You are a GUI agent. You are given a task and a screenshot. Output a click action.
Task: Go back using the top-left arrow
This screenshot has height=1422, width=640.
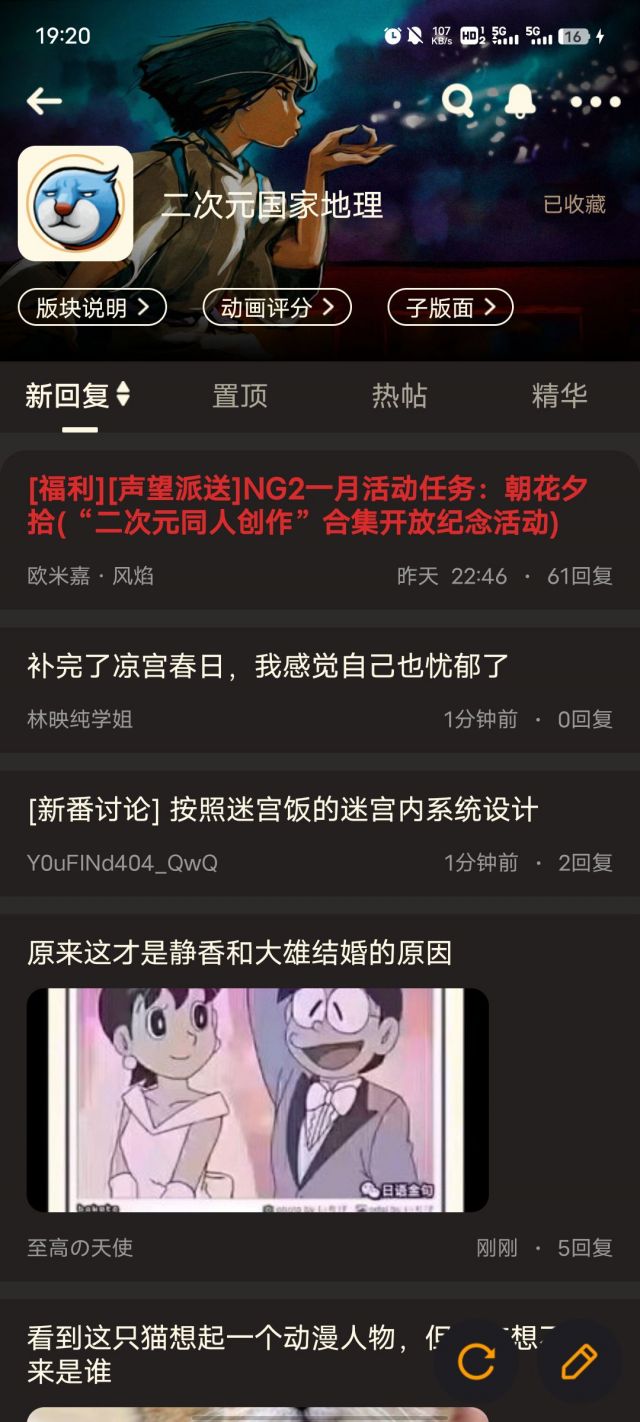44,100
